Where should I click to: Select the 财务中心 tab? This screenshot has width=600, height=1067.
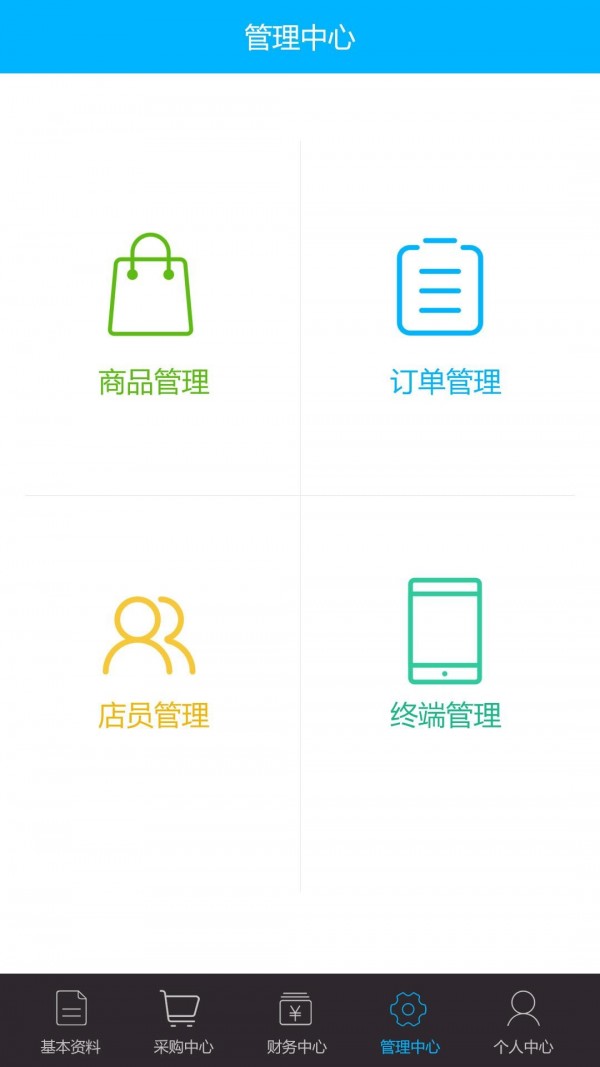pyautogui.click(x=296, y=1021)
